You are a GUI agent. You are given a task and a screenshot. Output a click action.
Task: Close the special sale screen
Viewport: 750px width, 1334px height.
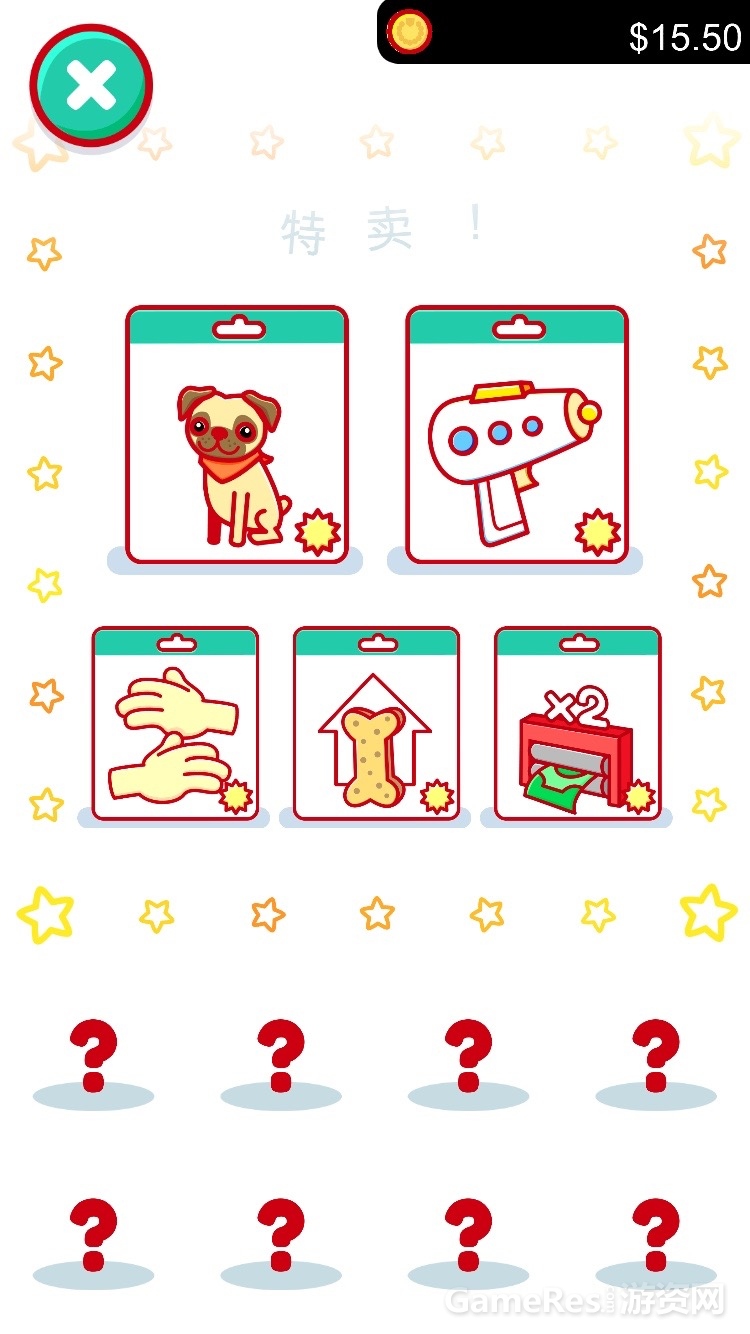(x=91, y=85)
